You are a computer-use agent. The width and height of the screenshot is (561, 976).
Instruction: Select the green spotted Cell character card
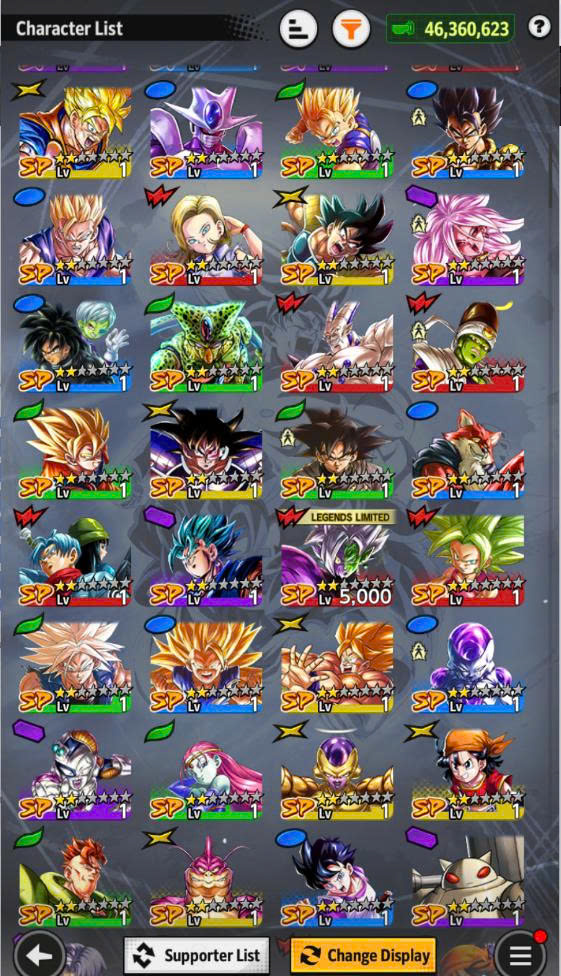[x=206, y=344]
